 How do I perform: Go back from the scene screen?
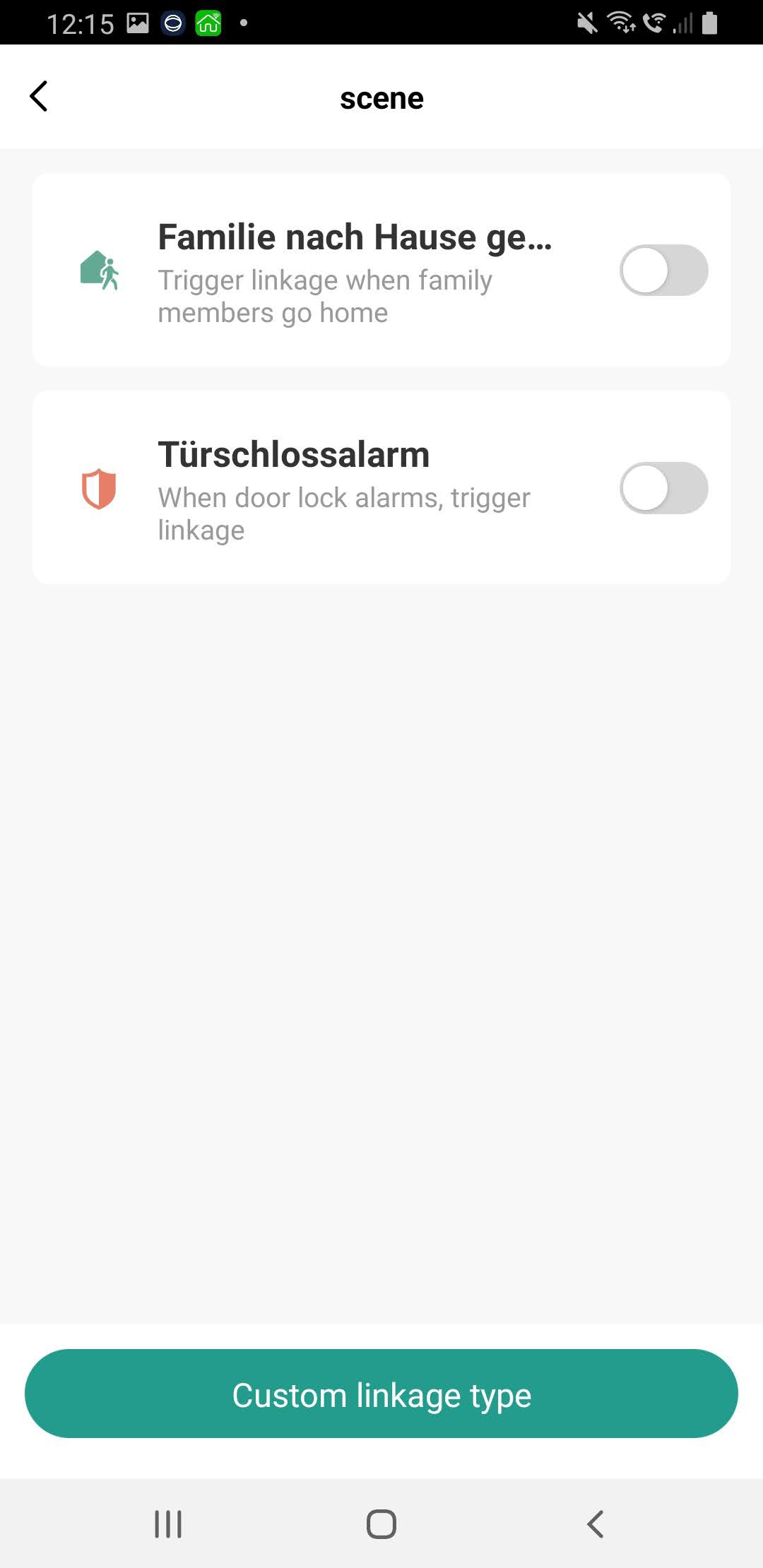coord(40,97)
